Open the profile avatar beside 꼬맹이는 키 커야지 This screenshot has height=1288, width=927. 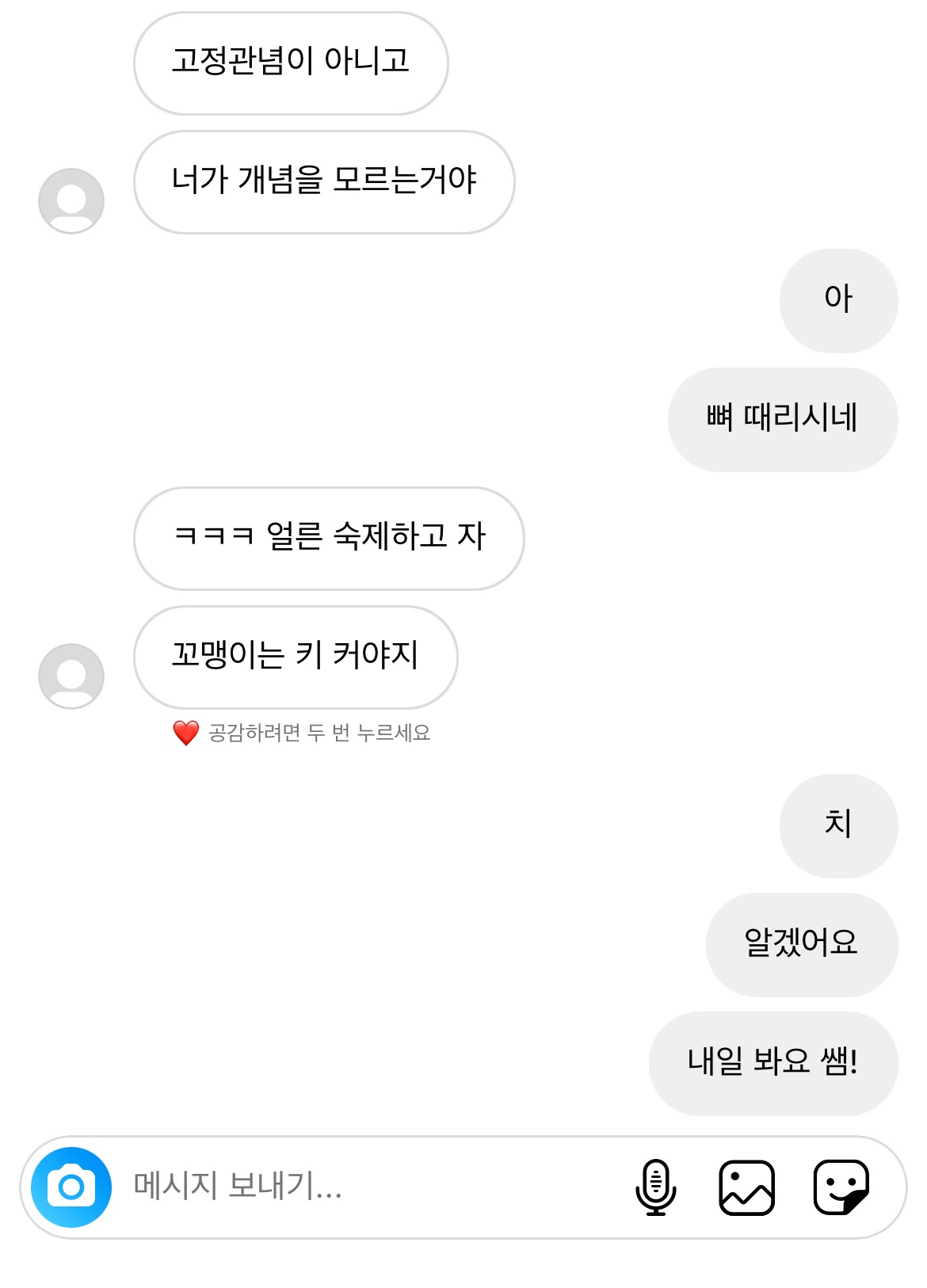click(71, 676)
